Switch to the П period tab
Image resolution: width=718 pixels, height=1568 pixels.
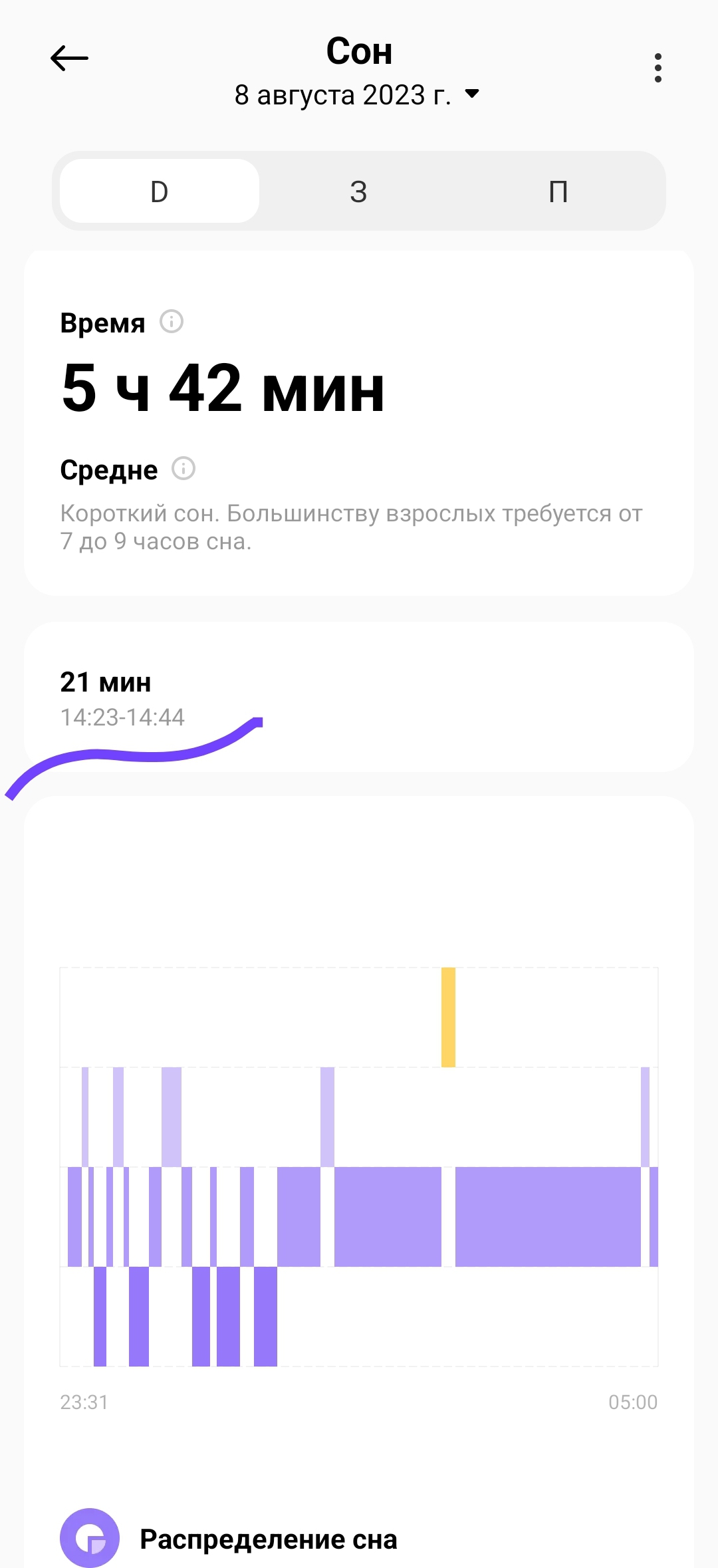point(558,192)
